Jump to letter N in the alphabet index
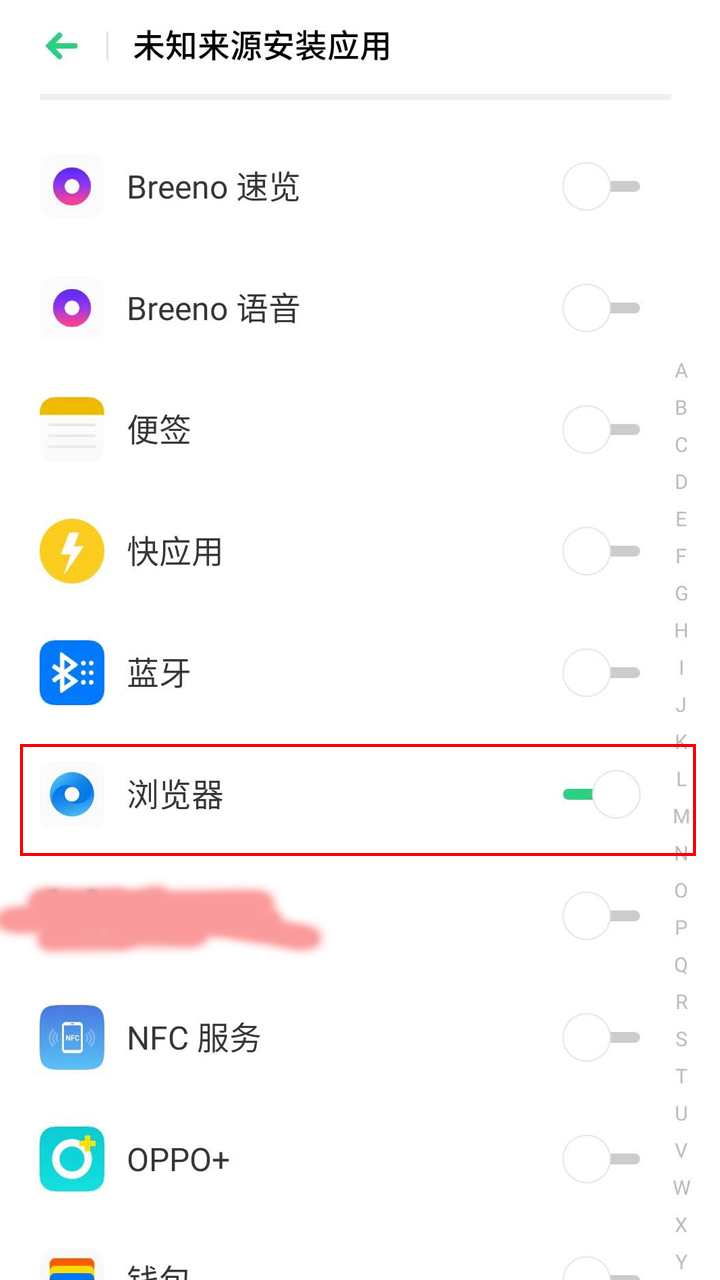 tap(681, 852)
